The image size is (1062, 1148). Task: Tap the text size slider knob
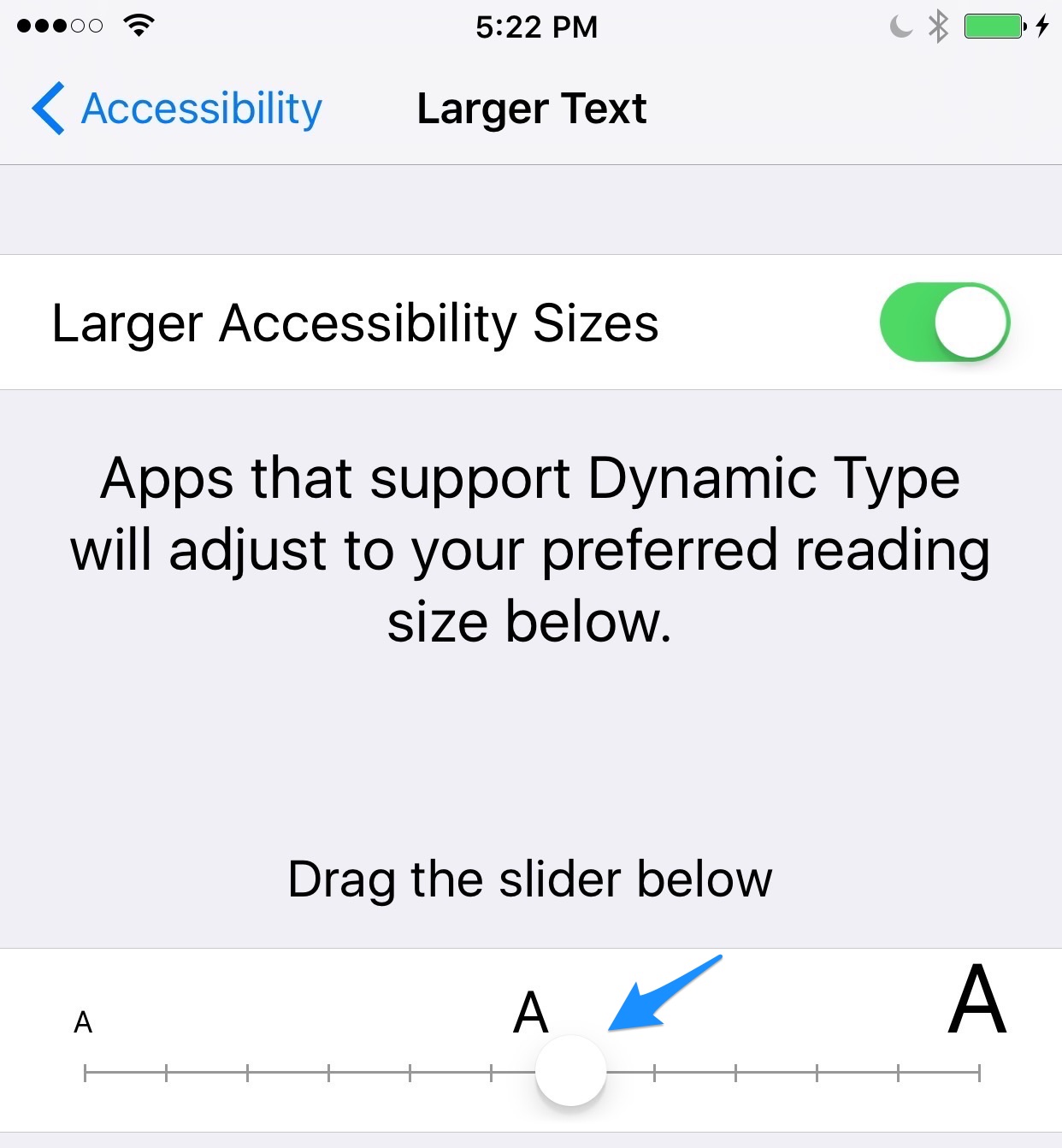pyautogui.click(x=571, y=1071)
